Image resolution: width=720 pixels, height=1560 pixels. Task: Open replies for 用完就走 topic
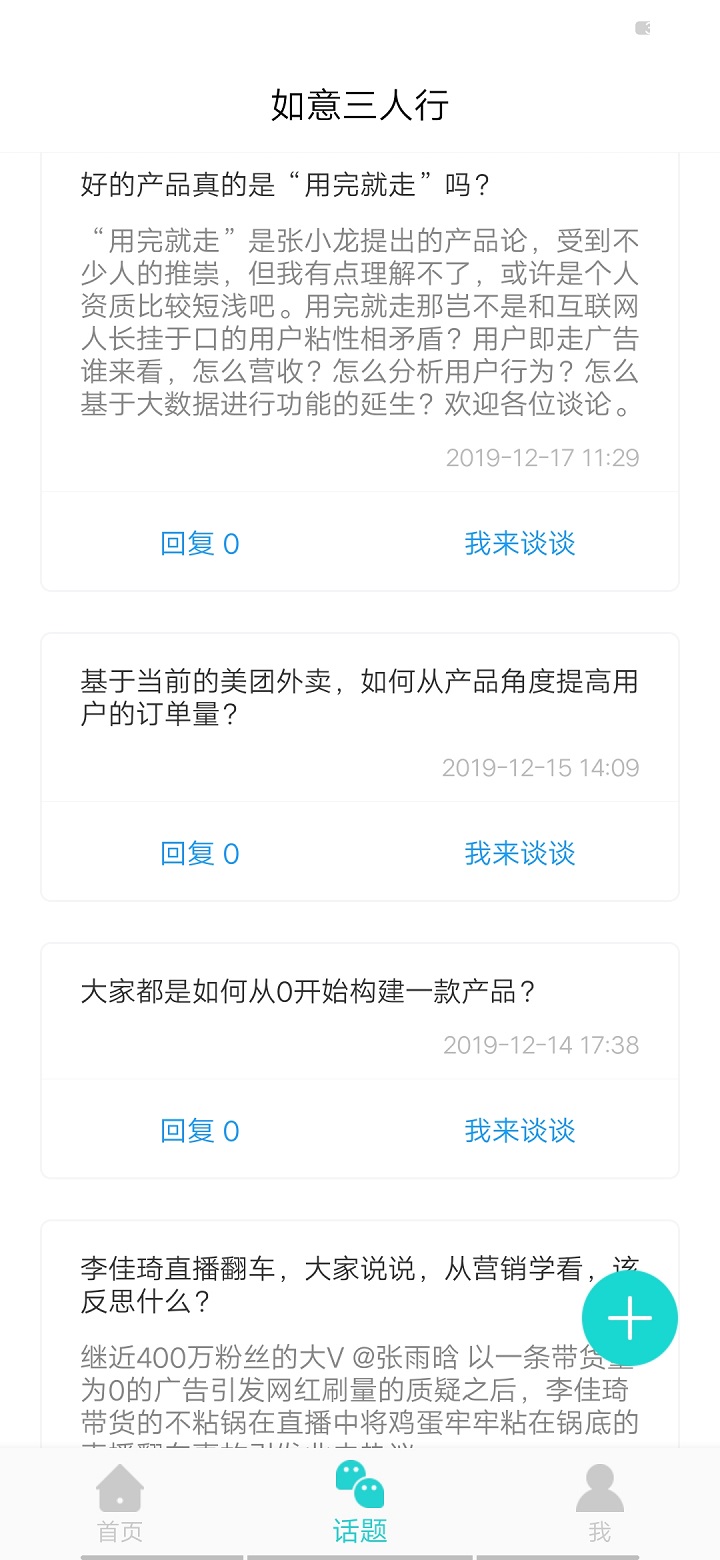[199, 543]
